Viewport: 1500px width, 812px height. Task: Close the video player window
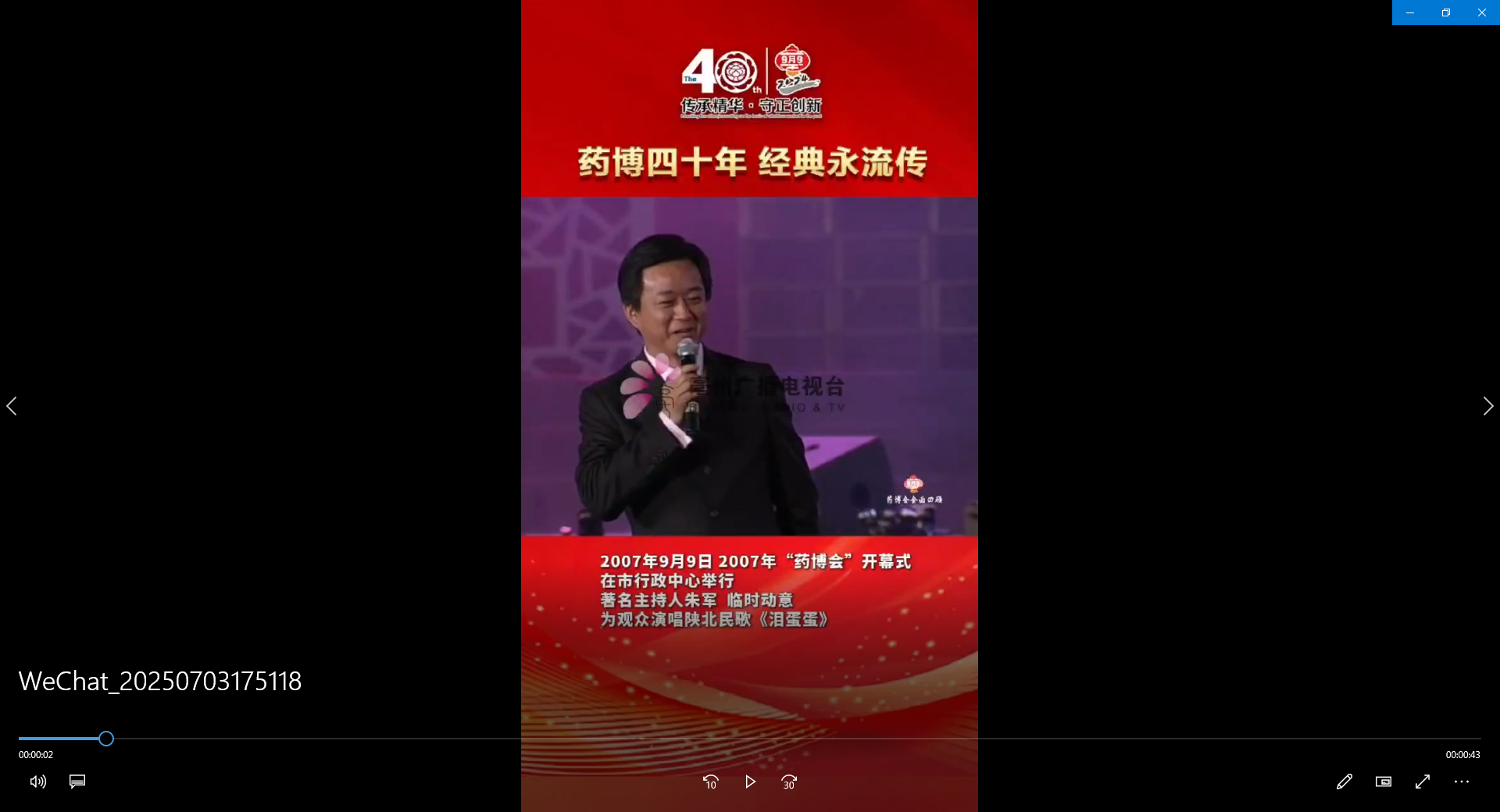(1481, 12)
